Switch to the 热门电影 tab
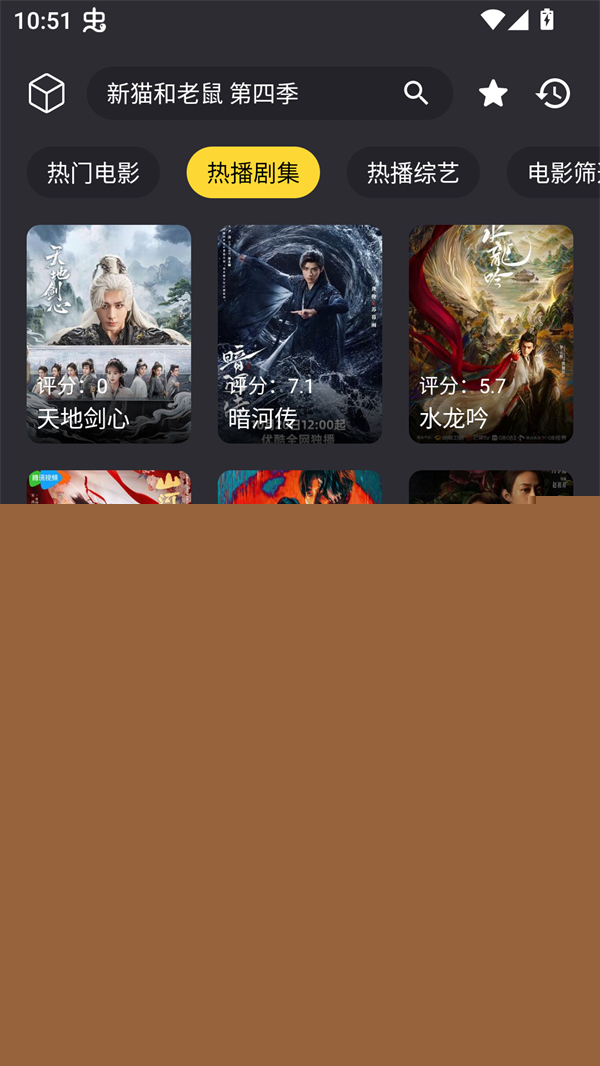 point(93,172)
